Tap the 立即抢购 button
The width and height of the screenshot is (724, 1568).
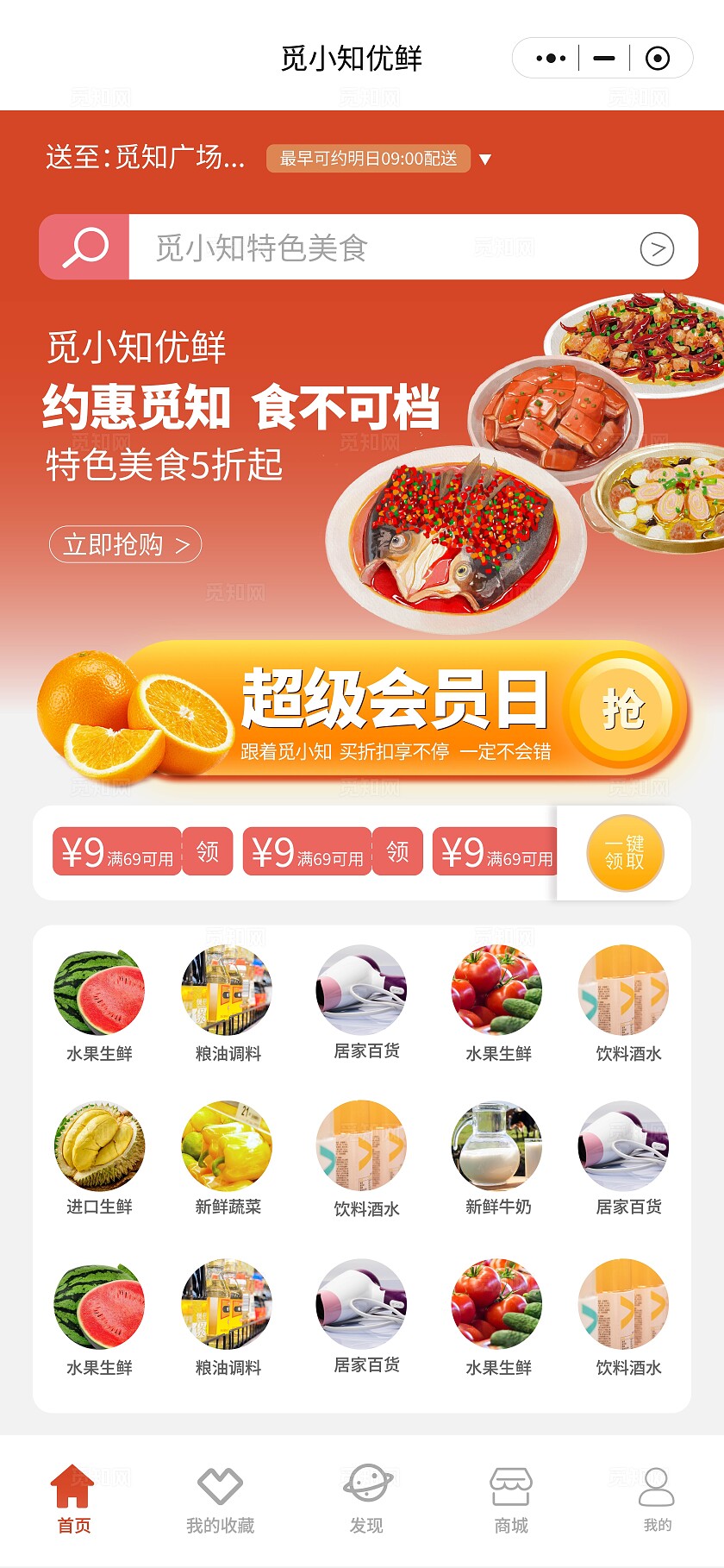[124, 544]
